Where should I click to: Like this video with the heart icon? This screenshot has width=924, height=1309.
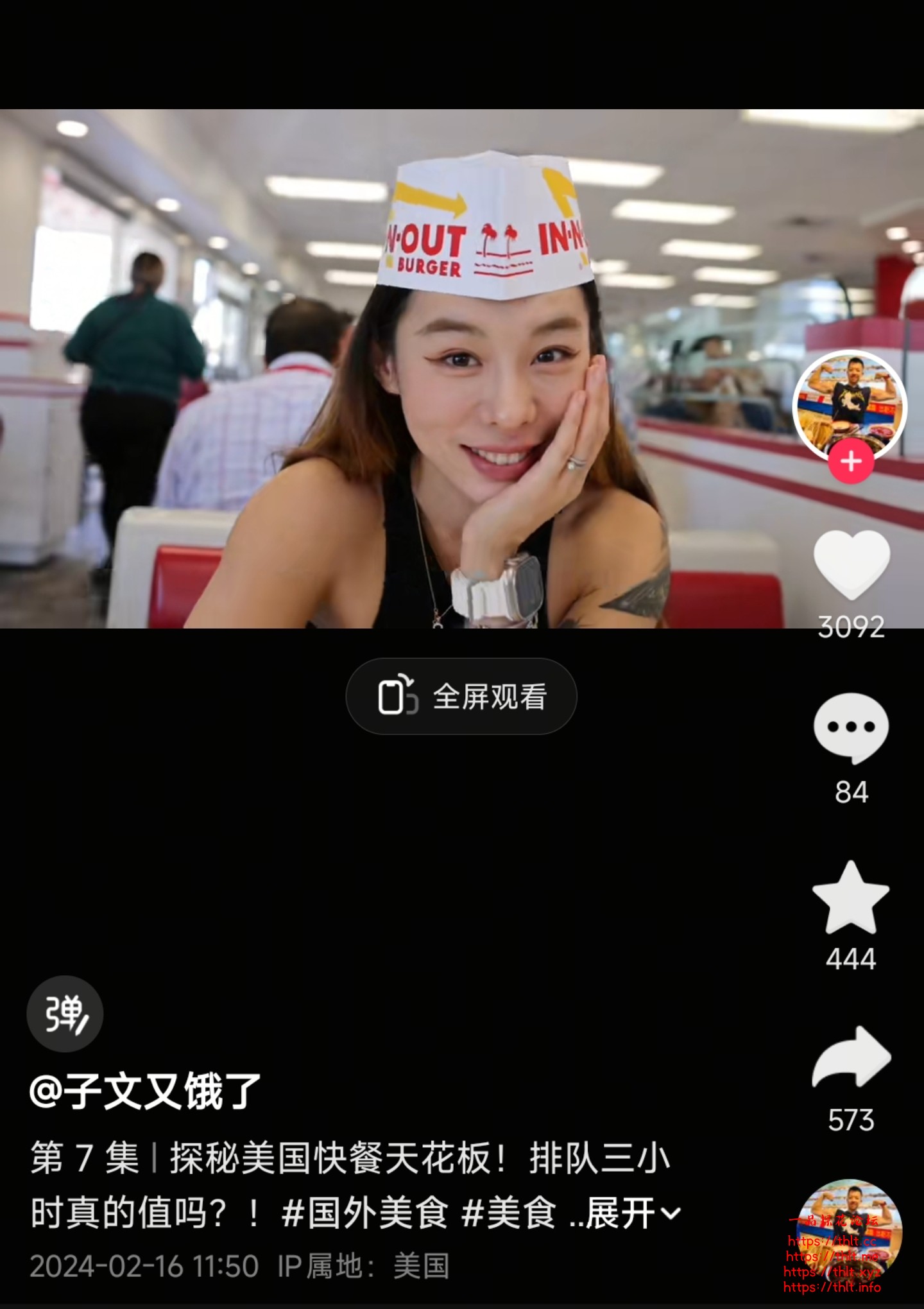851,565
